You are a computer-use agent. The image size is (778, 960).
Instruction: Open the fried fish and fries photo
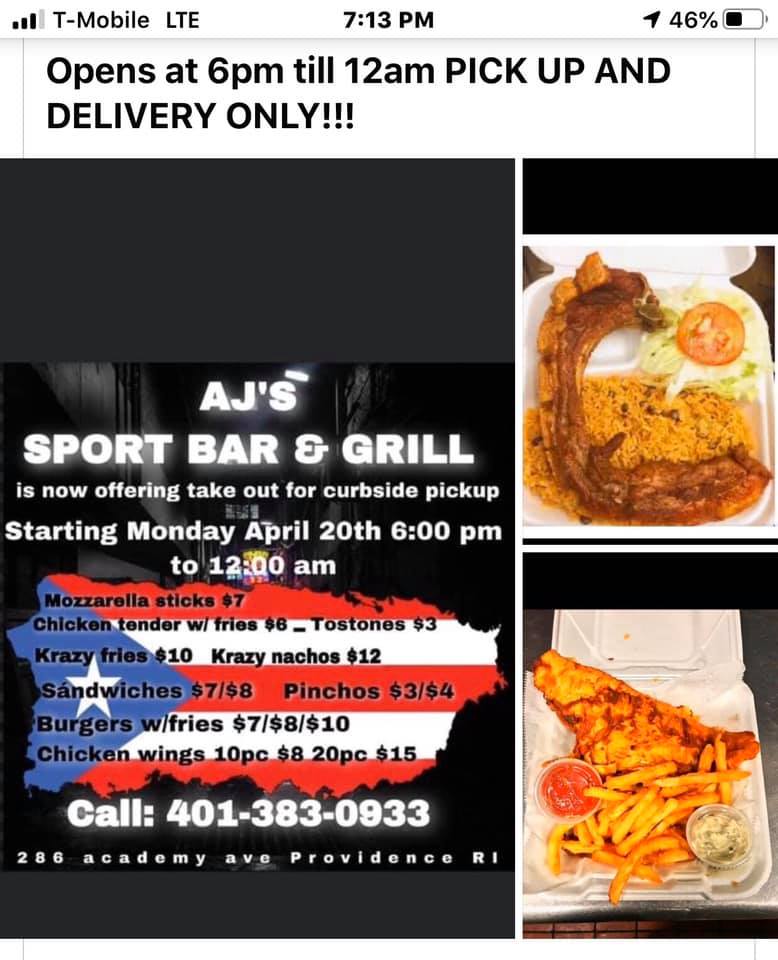point(649,760)
